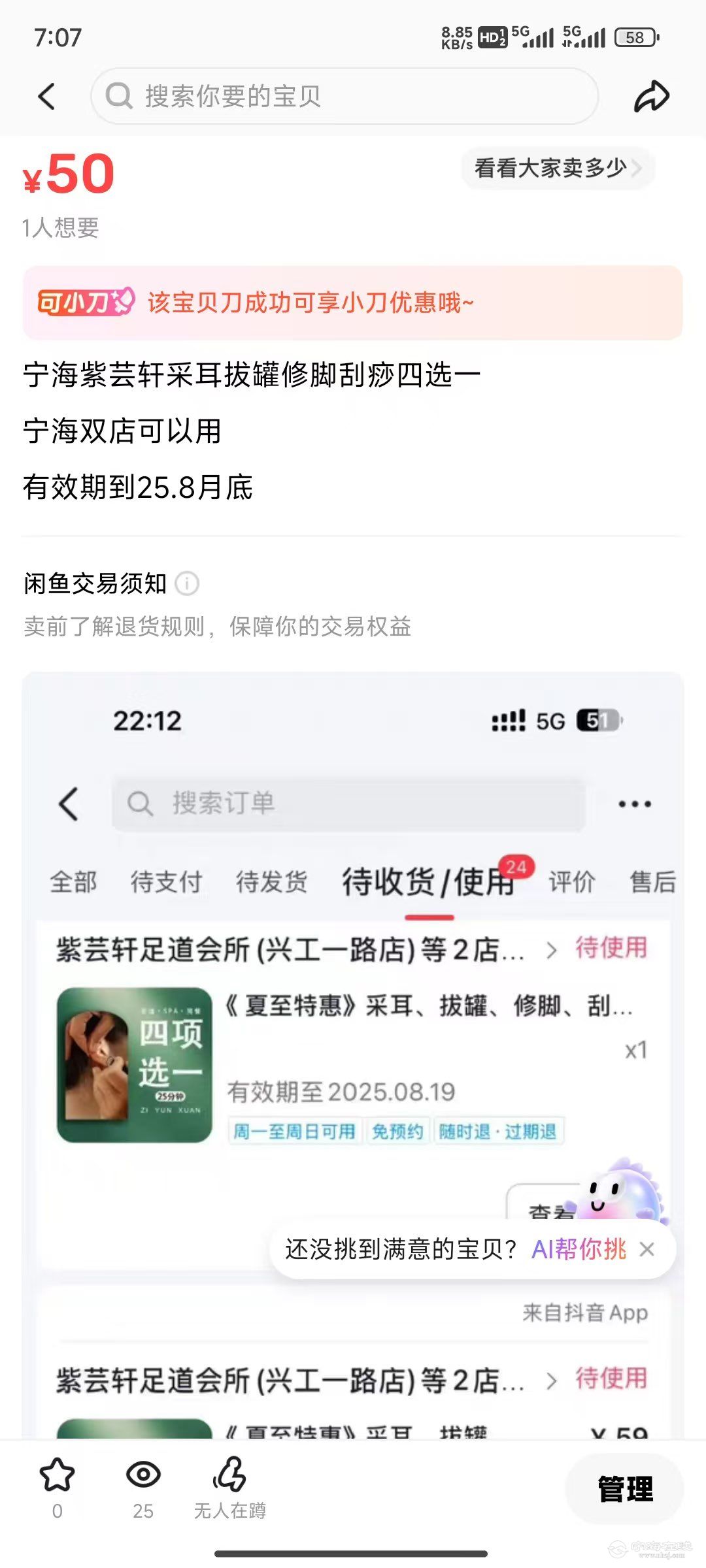Open 看看大家卖多少 price comparison

tap(557, 169)
